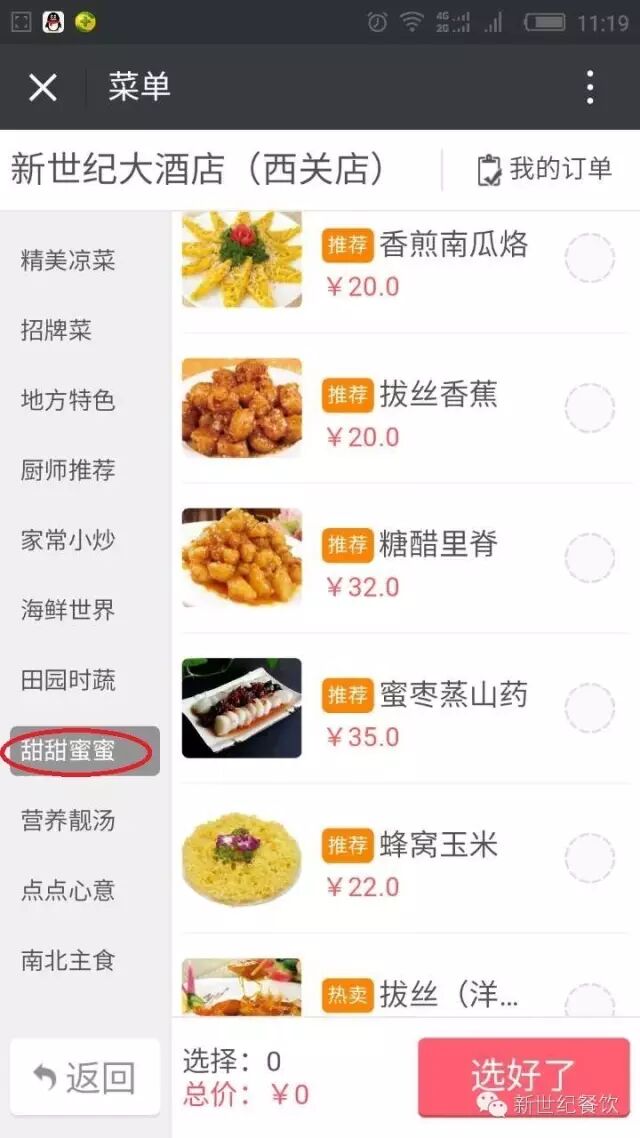View 田园时蔬 category
The height and width of the screenshot is (1138, 640).
pos(68,681)
